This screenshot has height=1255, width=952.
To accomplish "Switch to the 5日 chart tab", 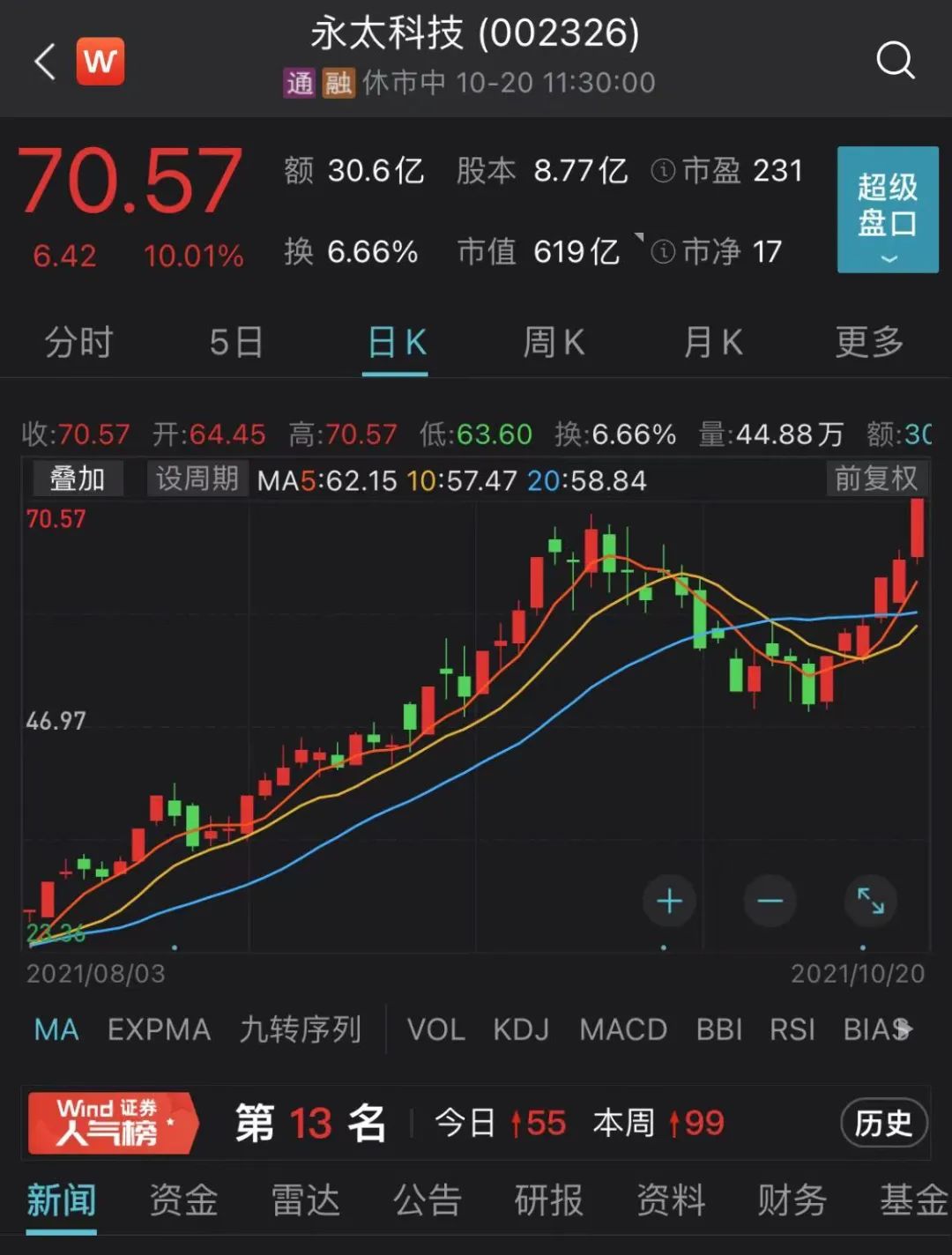I will (236, 342).
